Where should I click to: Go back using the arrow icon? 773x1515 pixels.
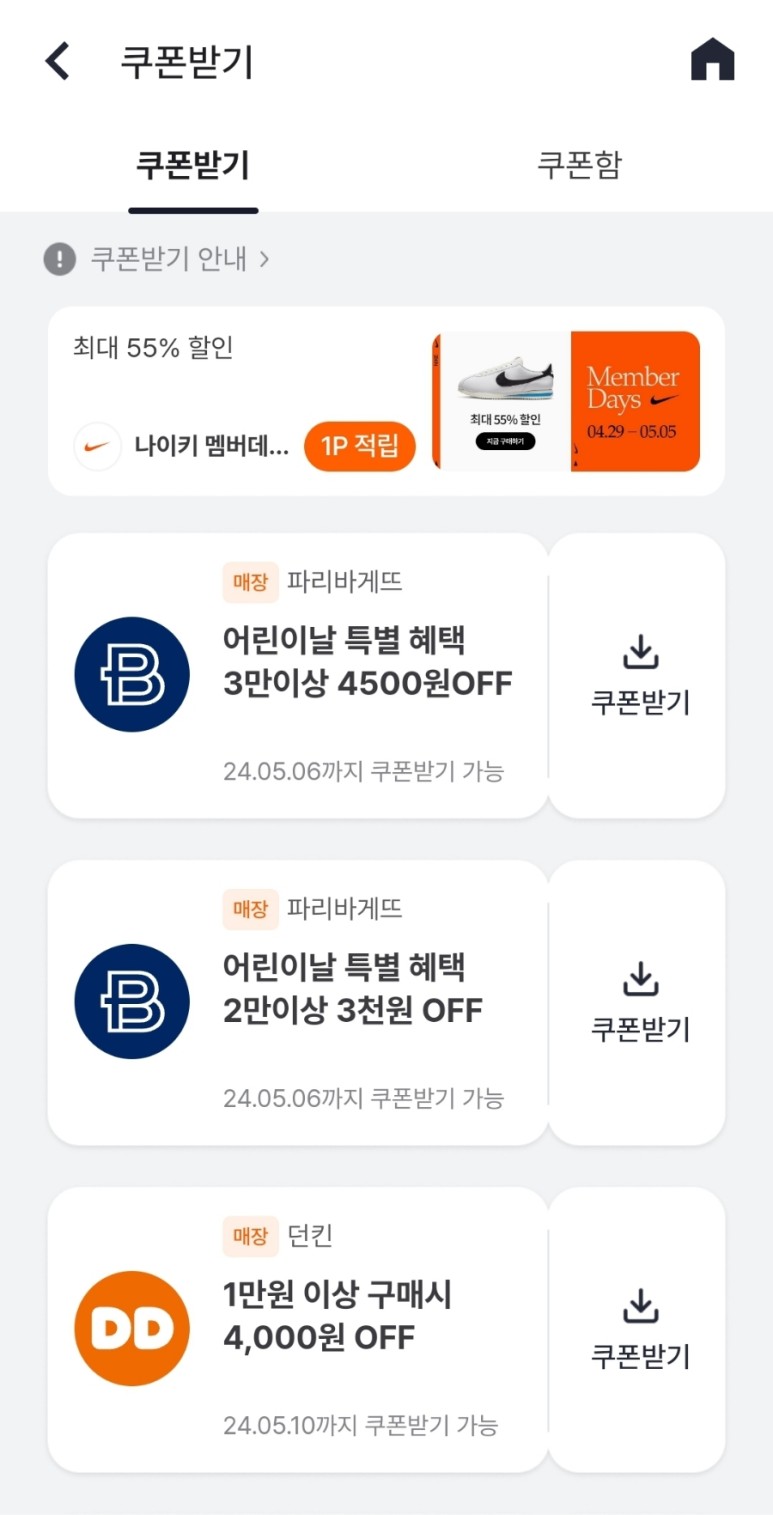pyautogui.click(x=58, y=61)
